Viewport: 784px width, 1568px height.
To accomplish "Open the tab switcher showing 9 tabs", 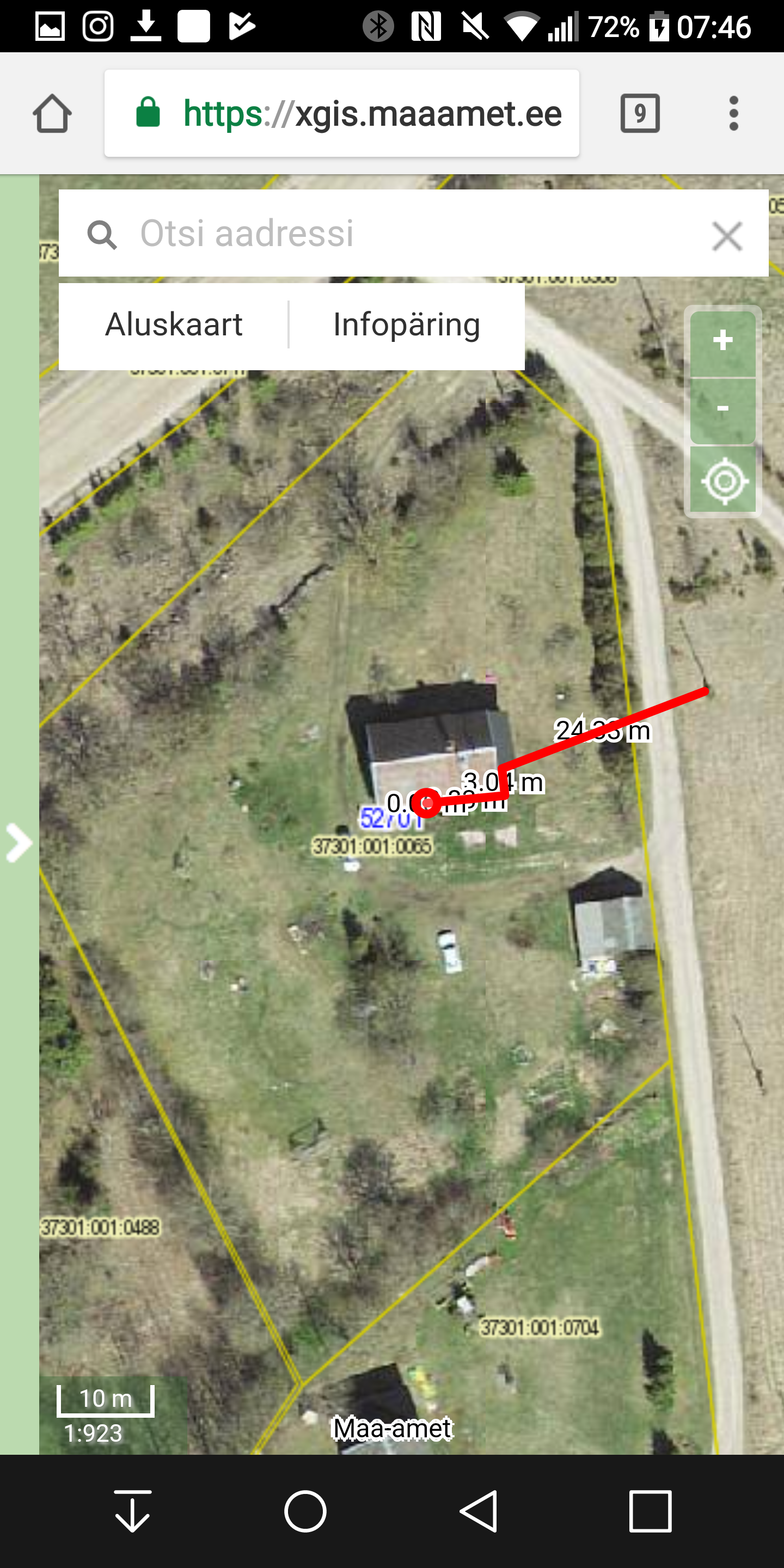I will [639, 113].
